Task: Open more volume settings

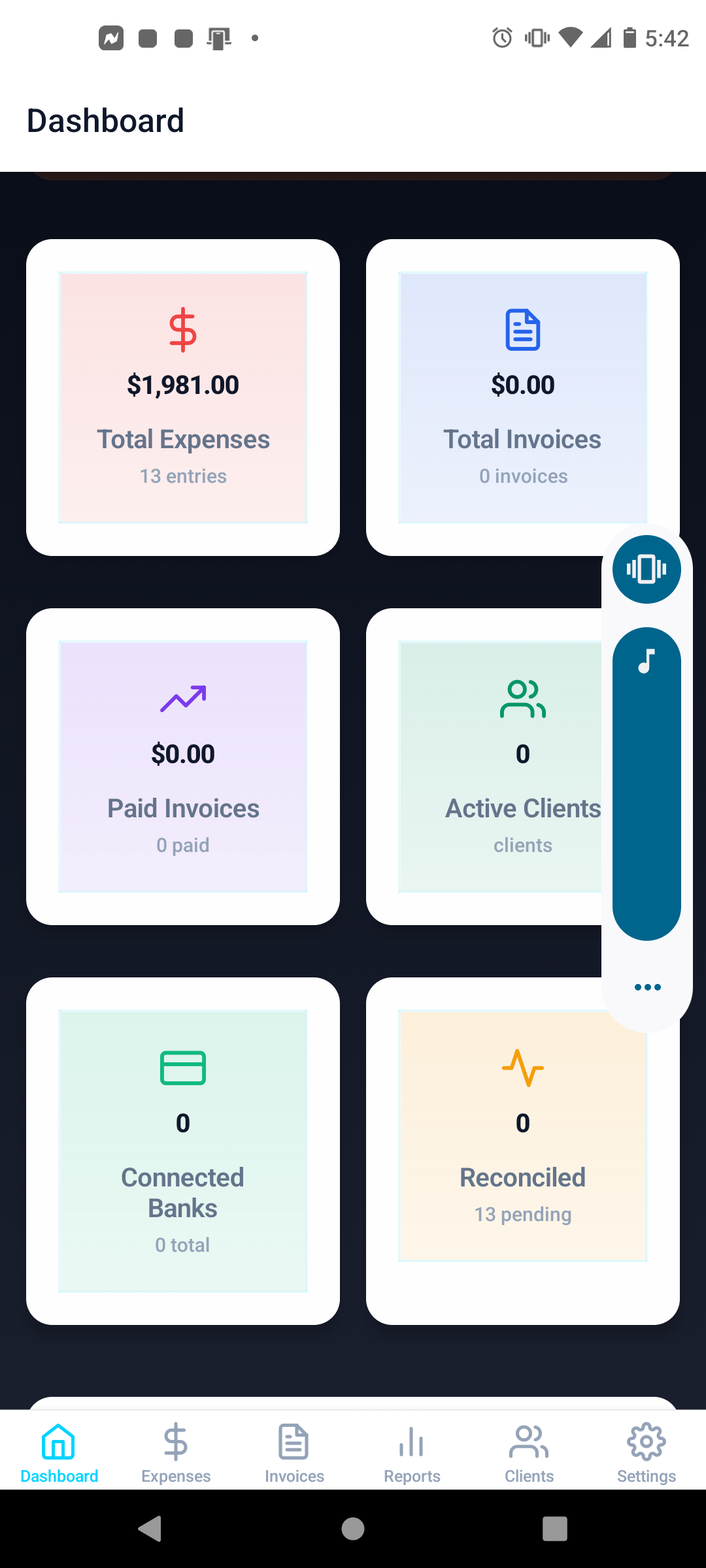Action: click(647, 987)
